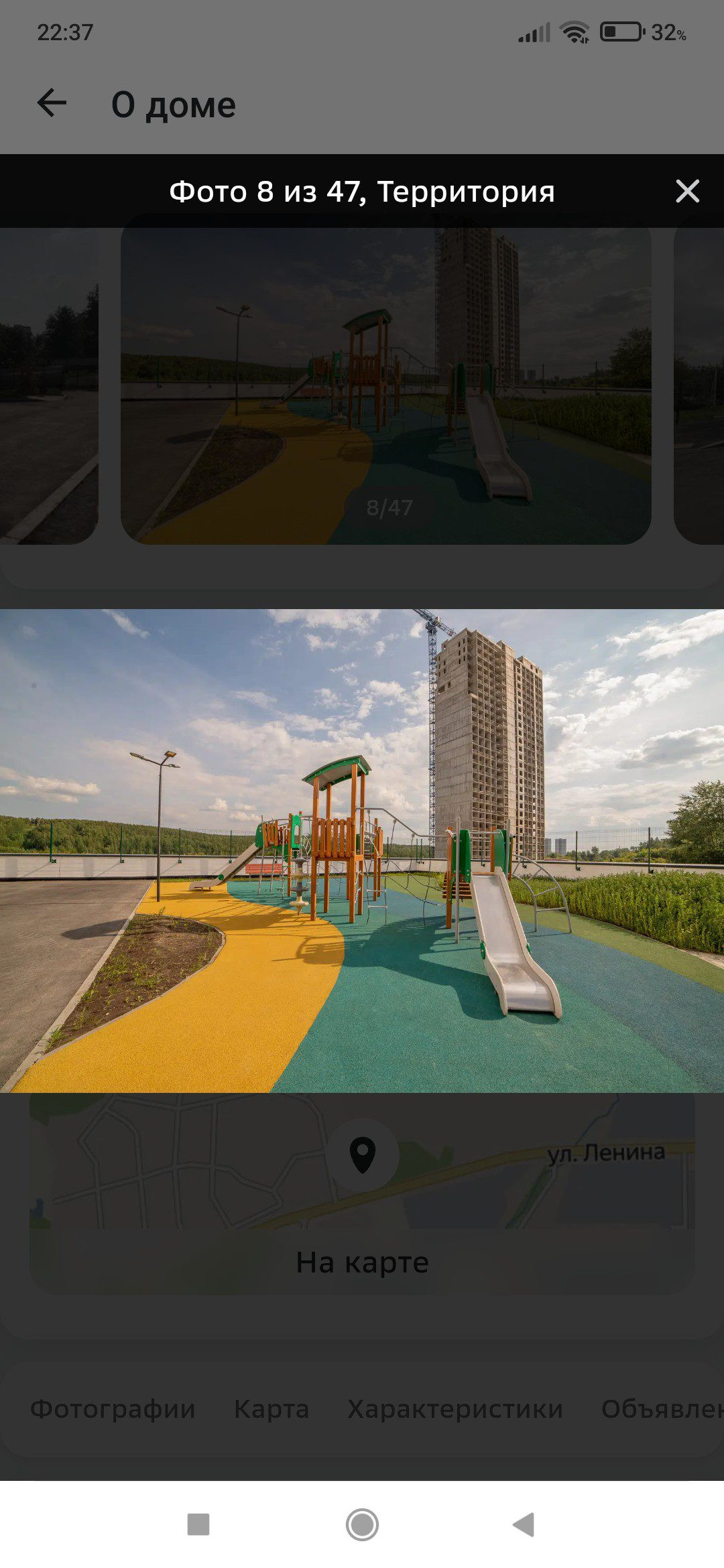
Task: Tap the system home button
Action: (x=362, y=1524)
